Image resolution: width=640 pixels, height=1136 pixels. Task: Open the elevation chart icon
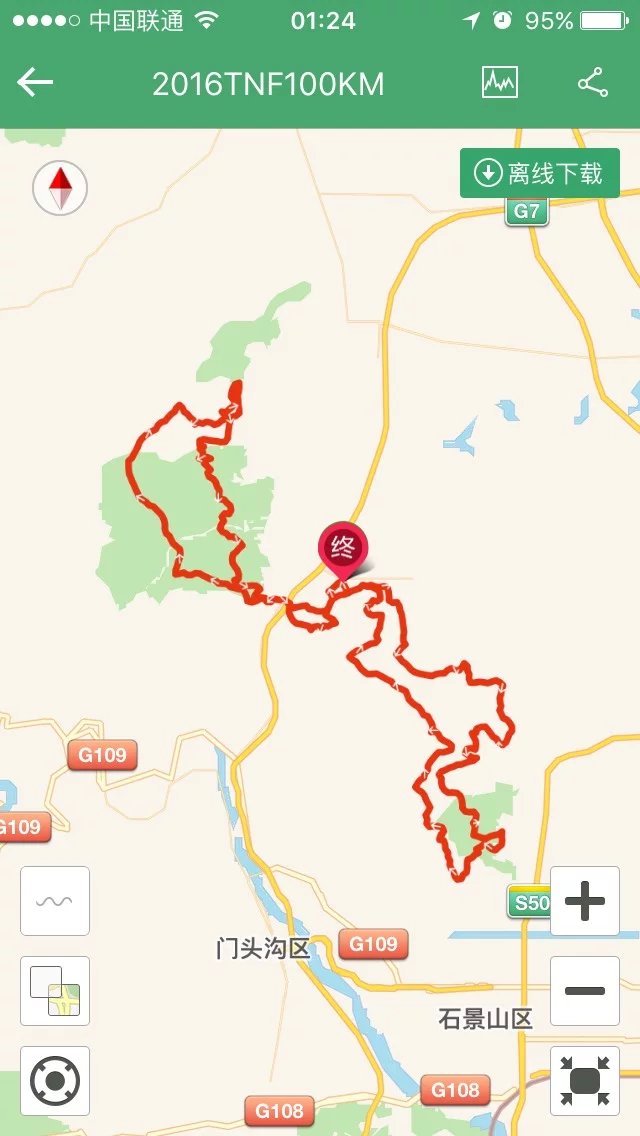pos(500,83)
